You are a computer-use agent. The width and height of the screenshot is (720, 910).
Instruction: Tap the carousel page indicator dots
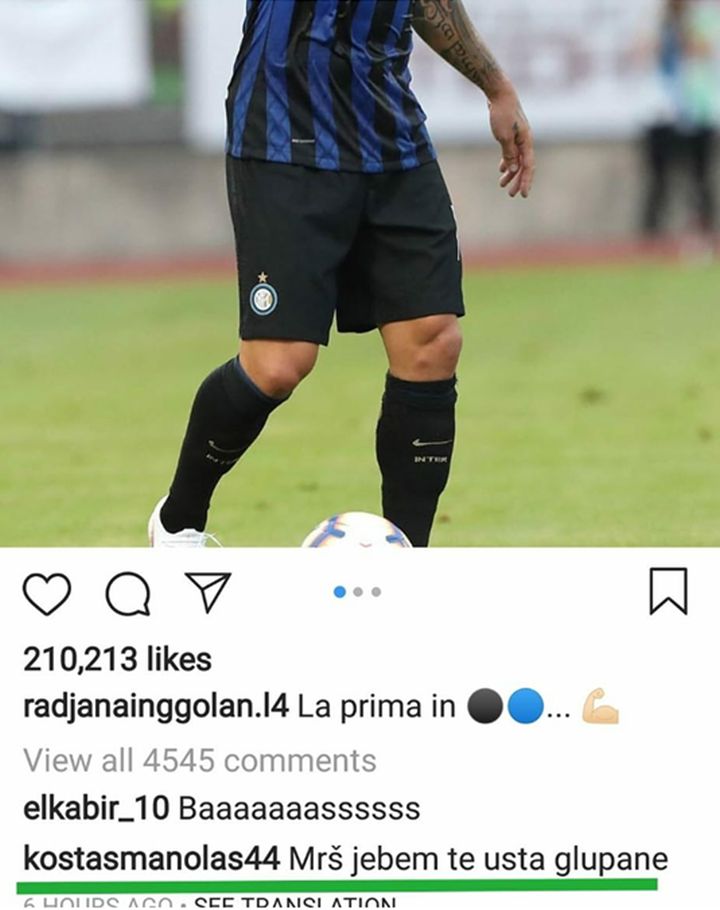357,592
